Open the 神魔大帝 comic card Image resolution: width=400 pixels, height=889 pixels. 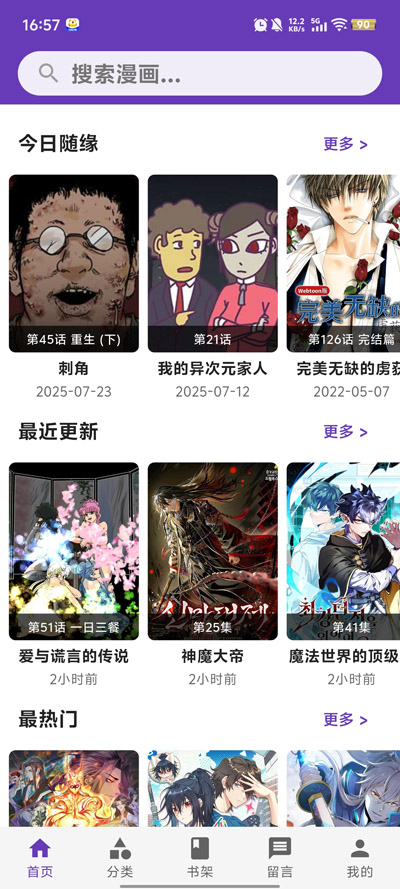[212, 575]
